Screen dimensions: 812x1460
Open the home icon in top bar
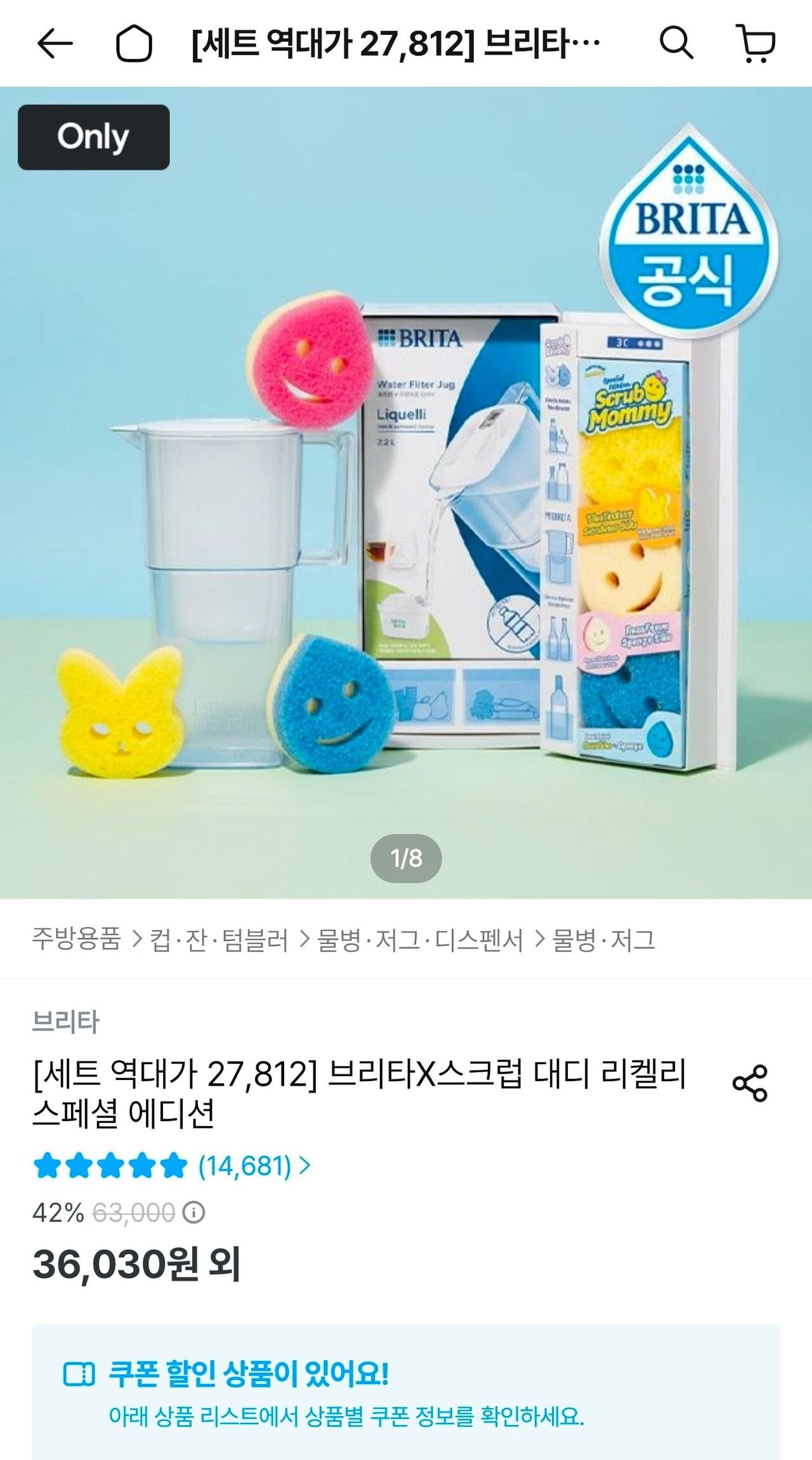point(134,44)
